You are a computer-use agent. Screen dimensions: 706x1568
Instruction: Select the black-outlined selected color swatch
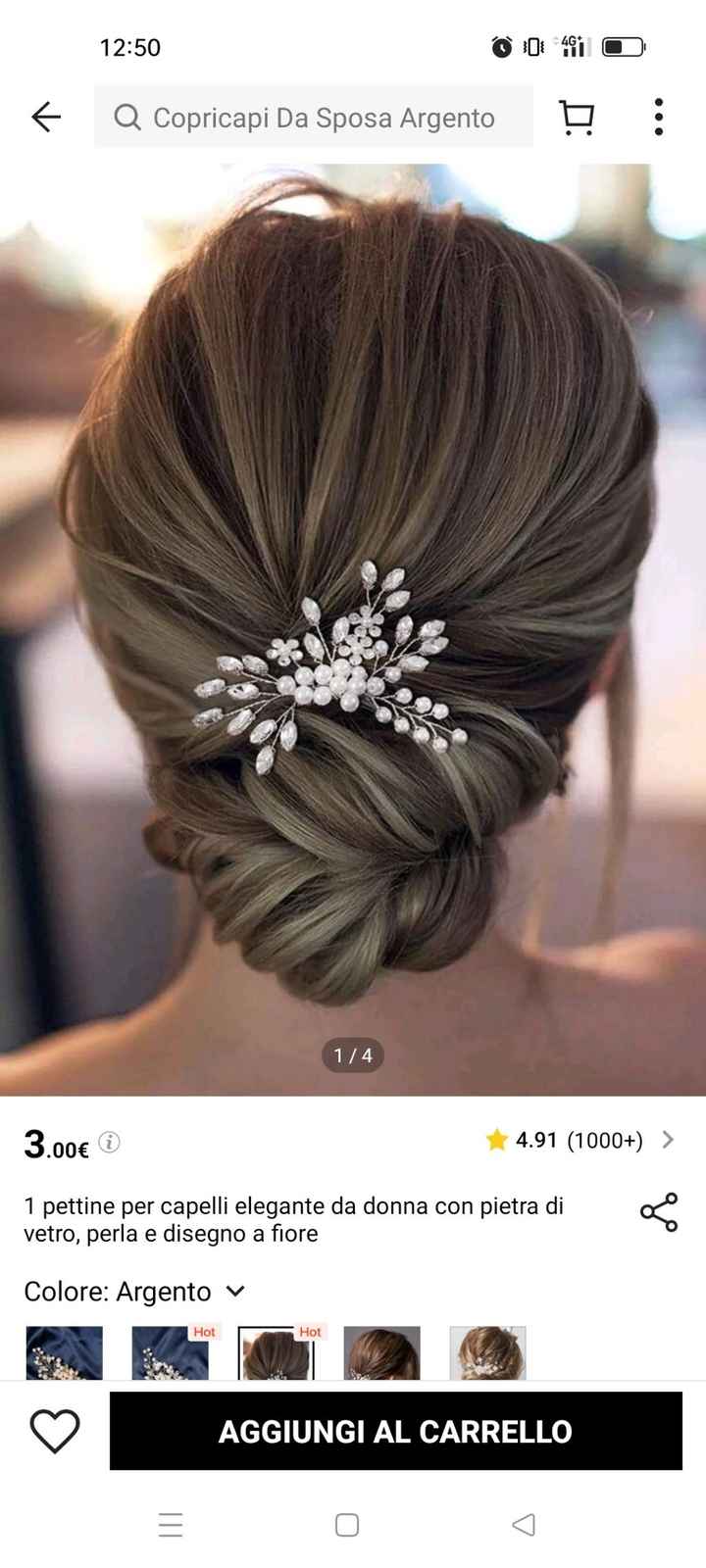click(x=277, y=1354)
